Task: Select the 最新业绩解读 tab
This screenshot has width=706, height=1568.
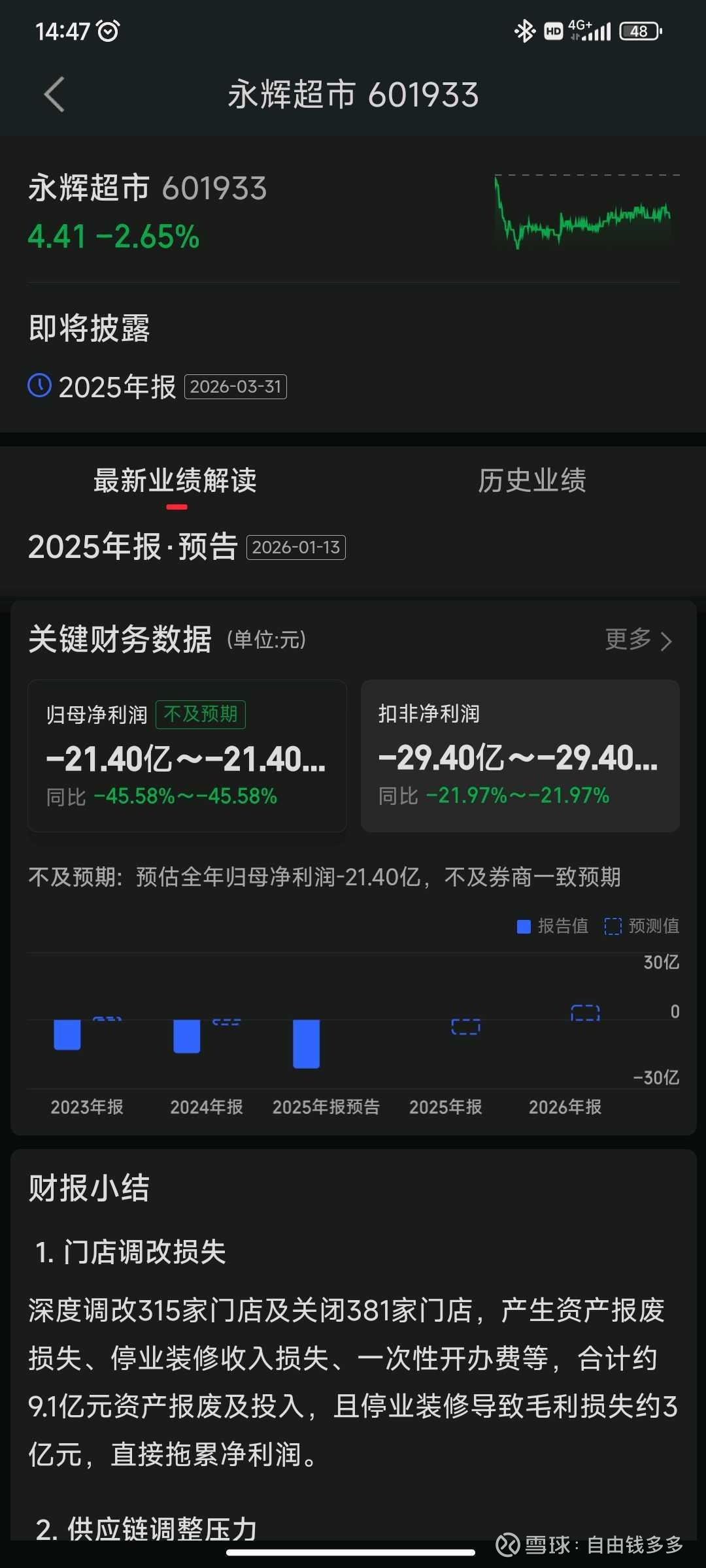Action: tap(175, 481)
